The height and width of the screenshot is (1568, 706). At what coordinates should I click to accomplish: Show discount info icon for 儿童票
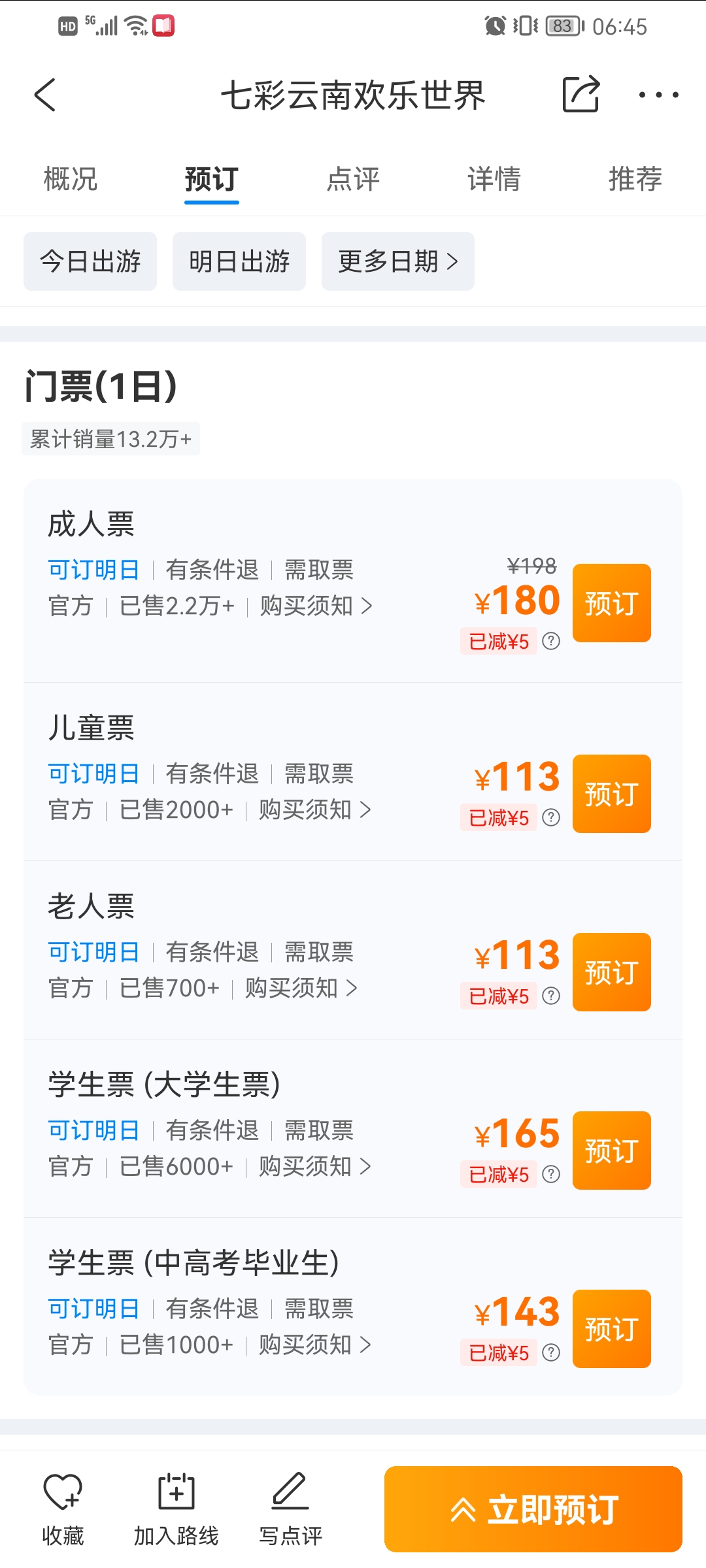(551, 817)
